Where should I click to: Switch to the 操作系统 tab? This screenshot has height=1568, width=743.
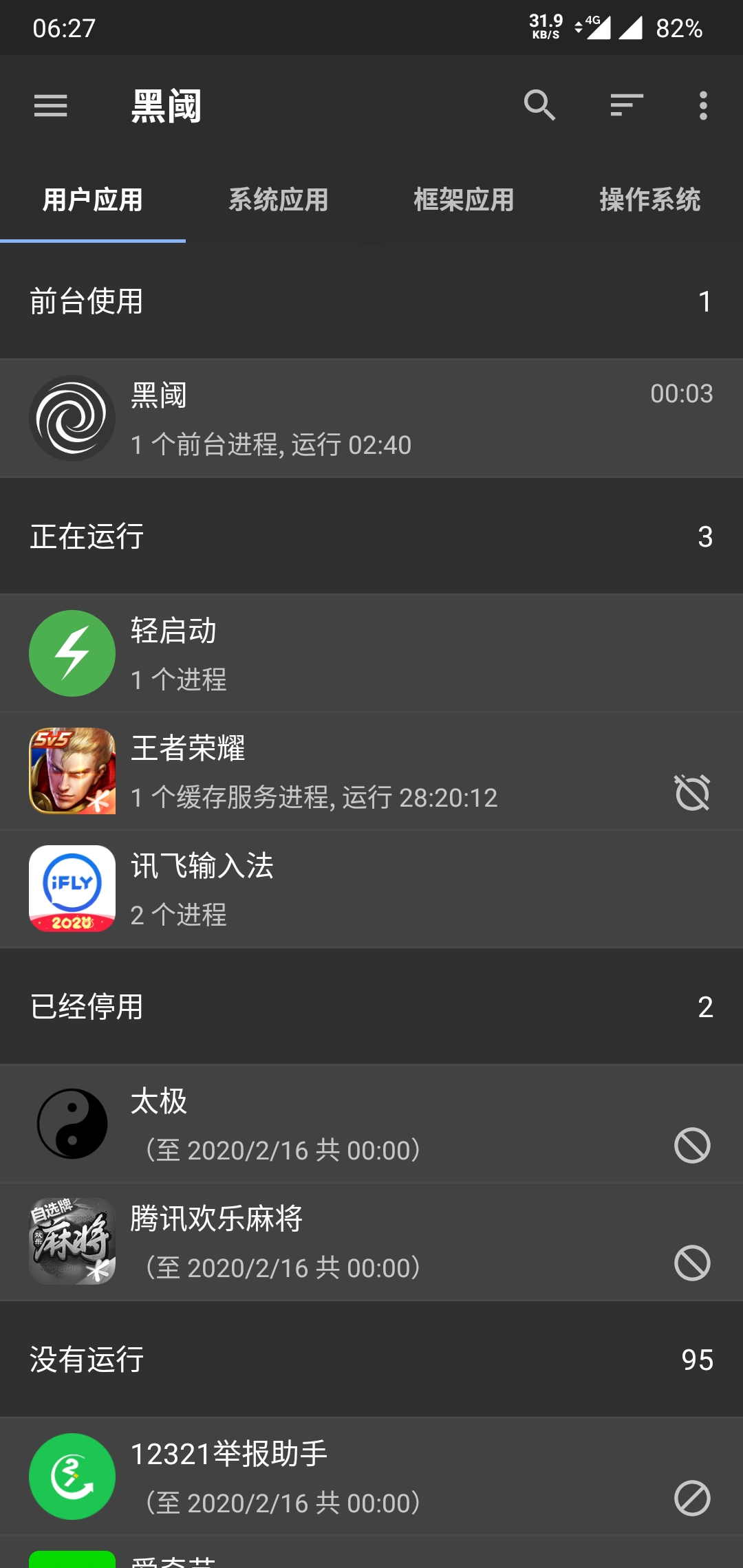649,200
